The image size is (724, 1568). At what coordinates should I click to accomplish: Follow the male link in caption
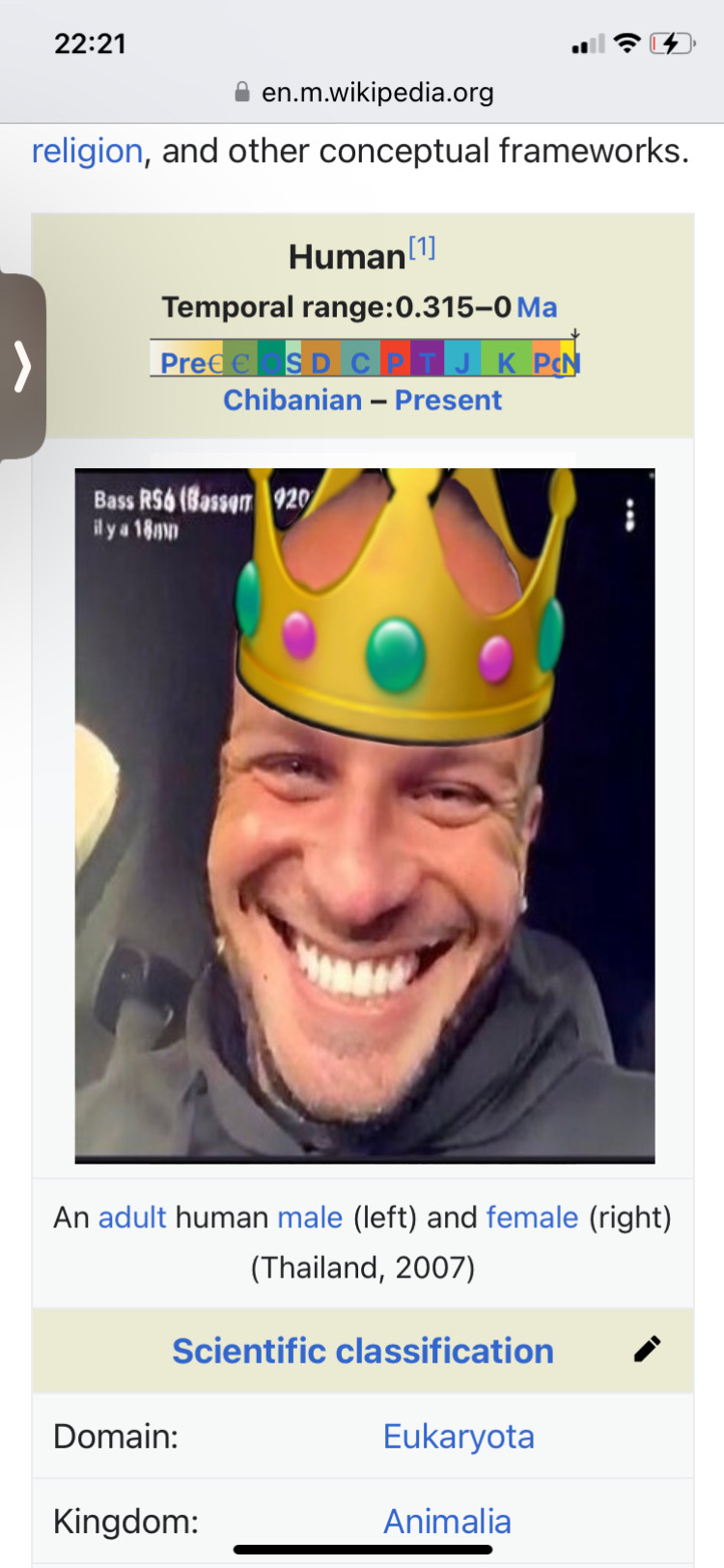pyautogui.click(x=310, y=1218)
